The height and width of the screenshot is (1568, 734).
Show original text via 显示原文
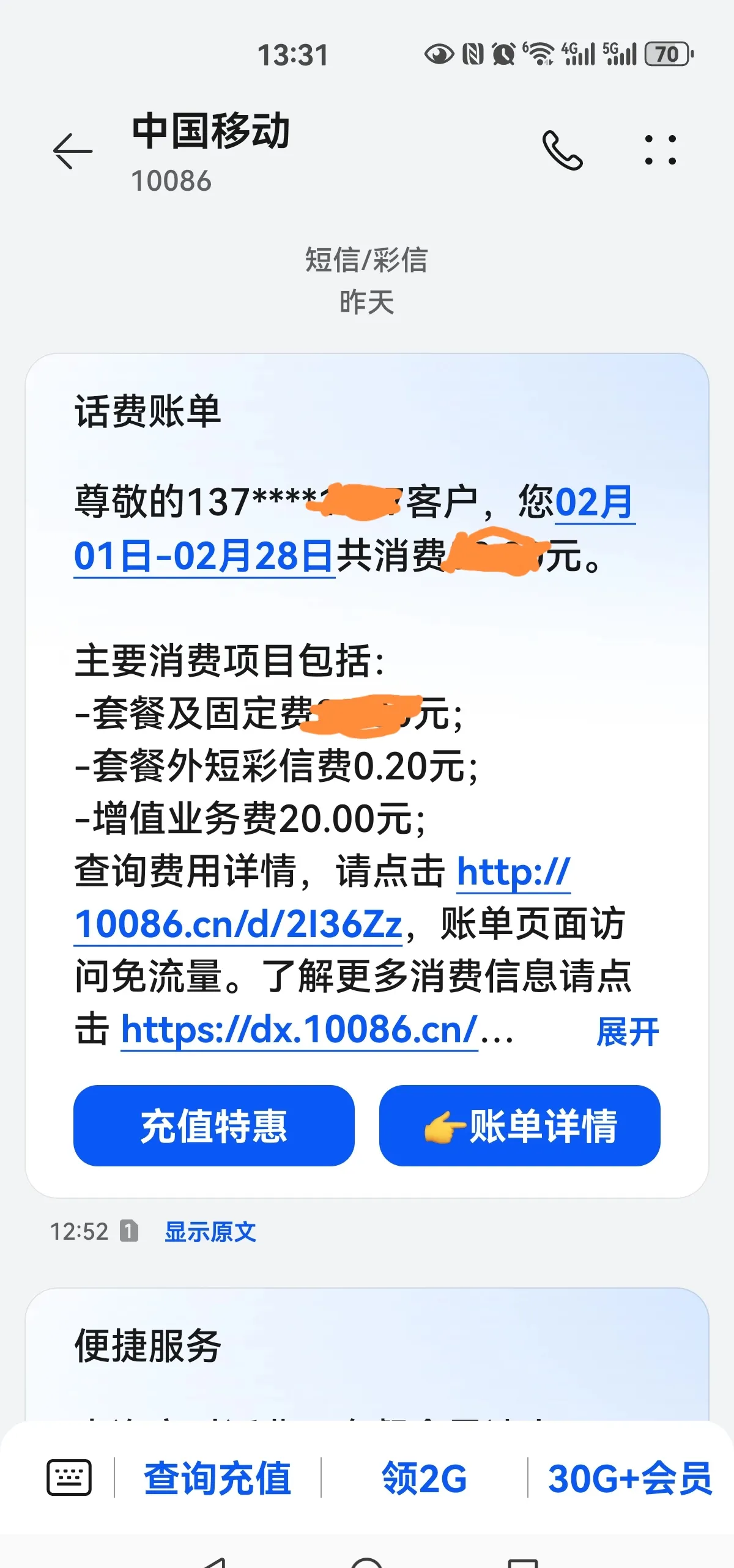(x=210, y=1232)
